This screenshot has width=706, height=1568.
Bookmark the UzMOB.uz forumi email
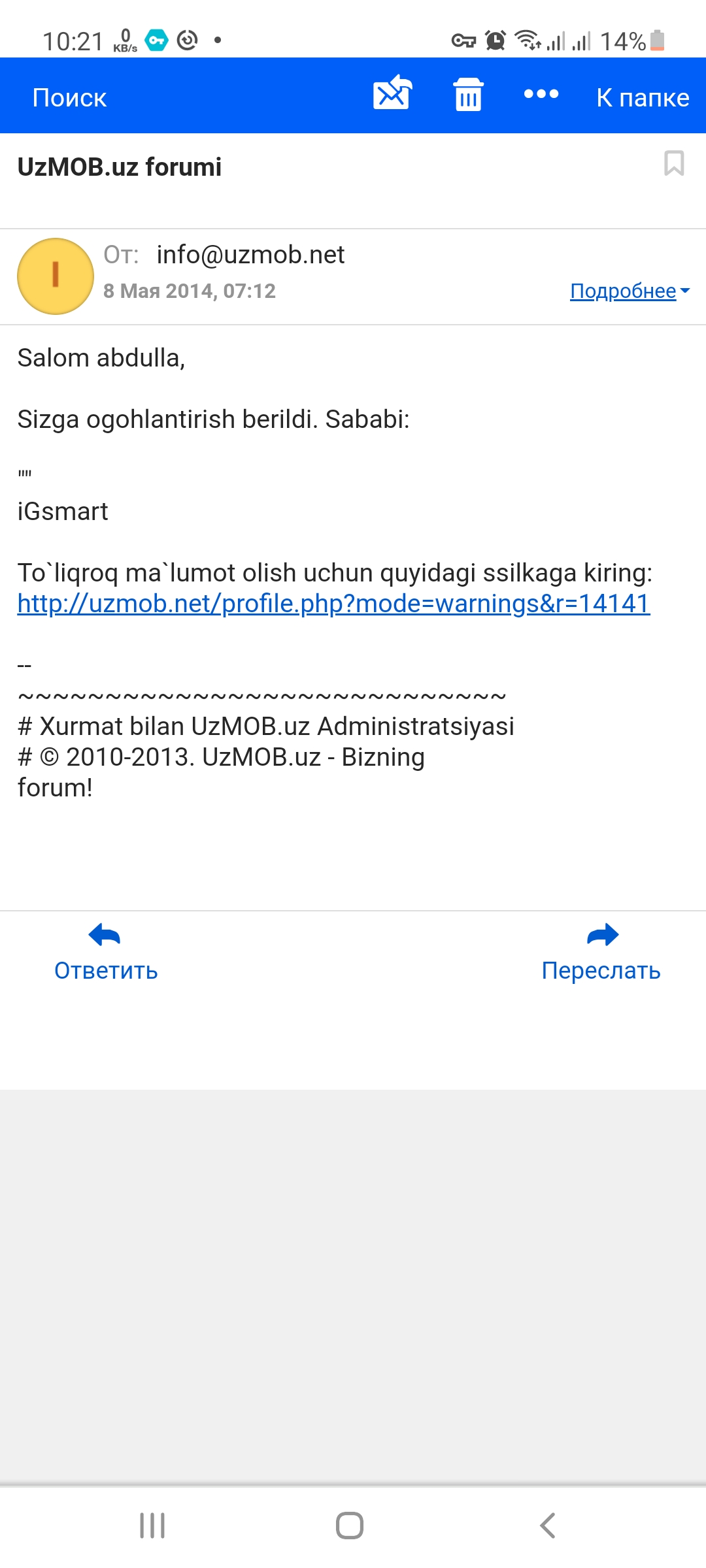[674, 163]
